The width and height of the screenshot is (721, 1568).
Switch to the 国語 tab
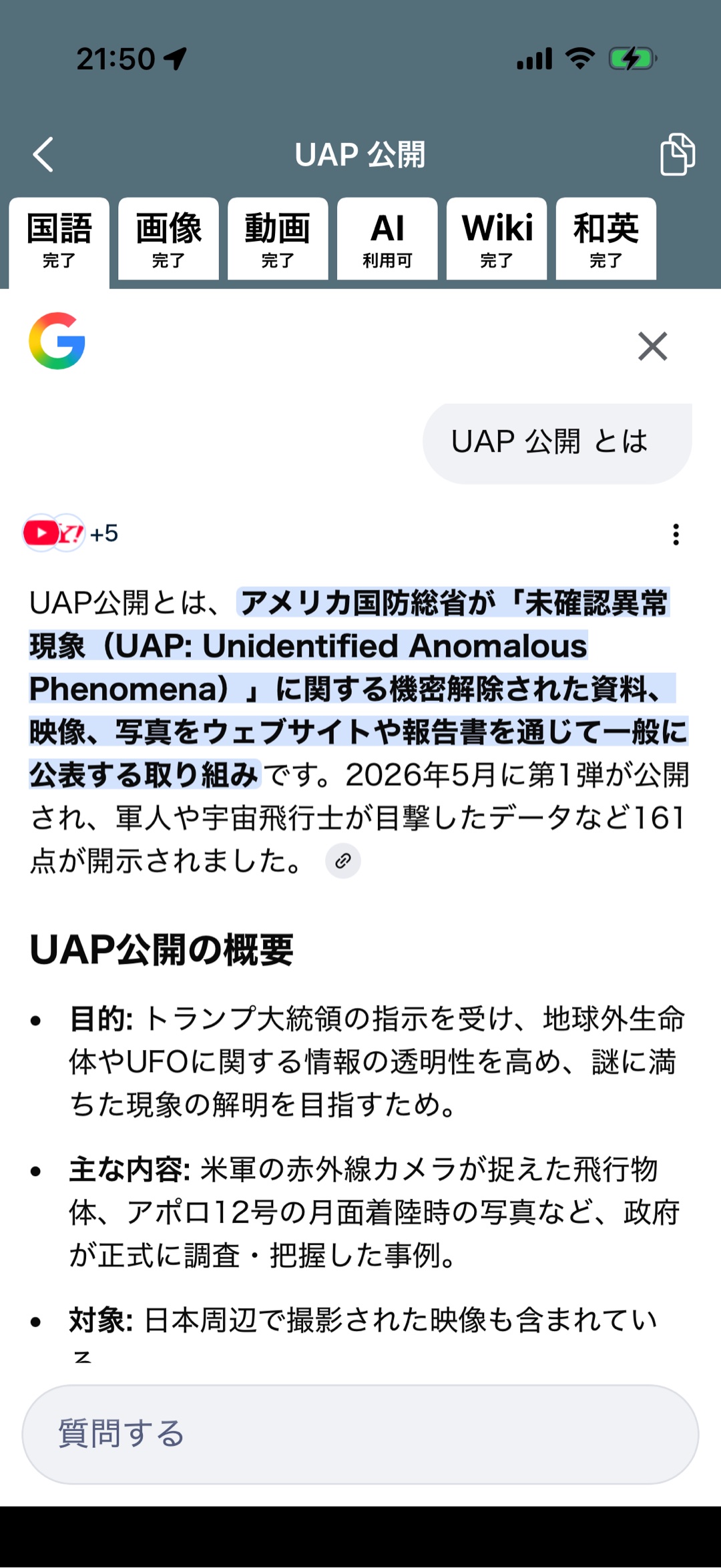point(59,239)
